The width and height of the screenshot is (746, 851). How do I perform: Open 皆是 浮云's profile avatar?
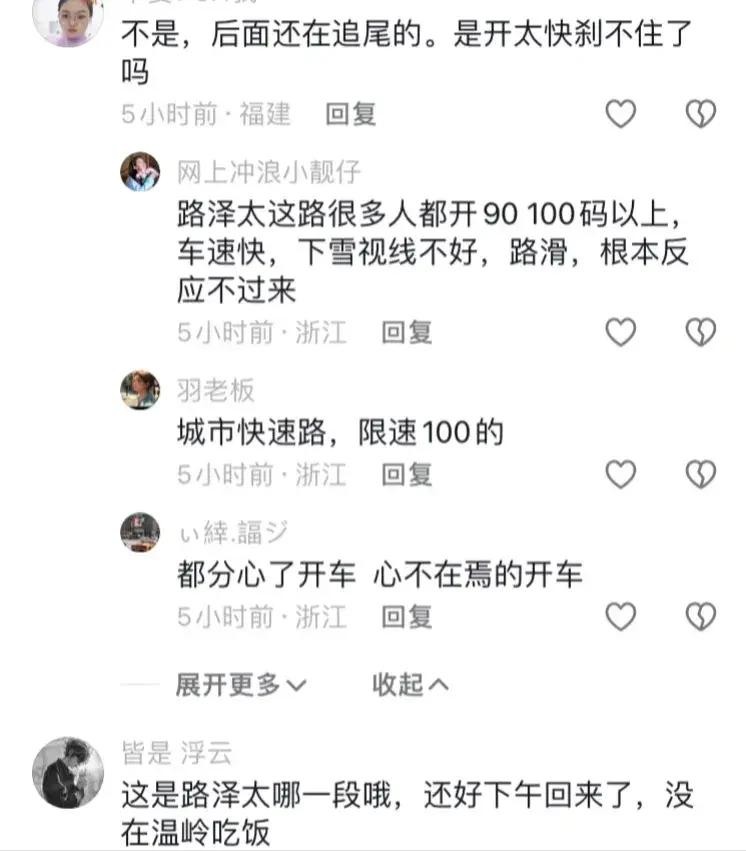coord(68,773)
